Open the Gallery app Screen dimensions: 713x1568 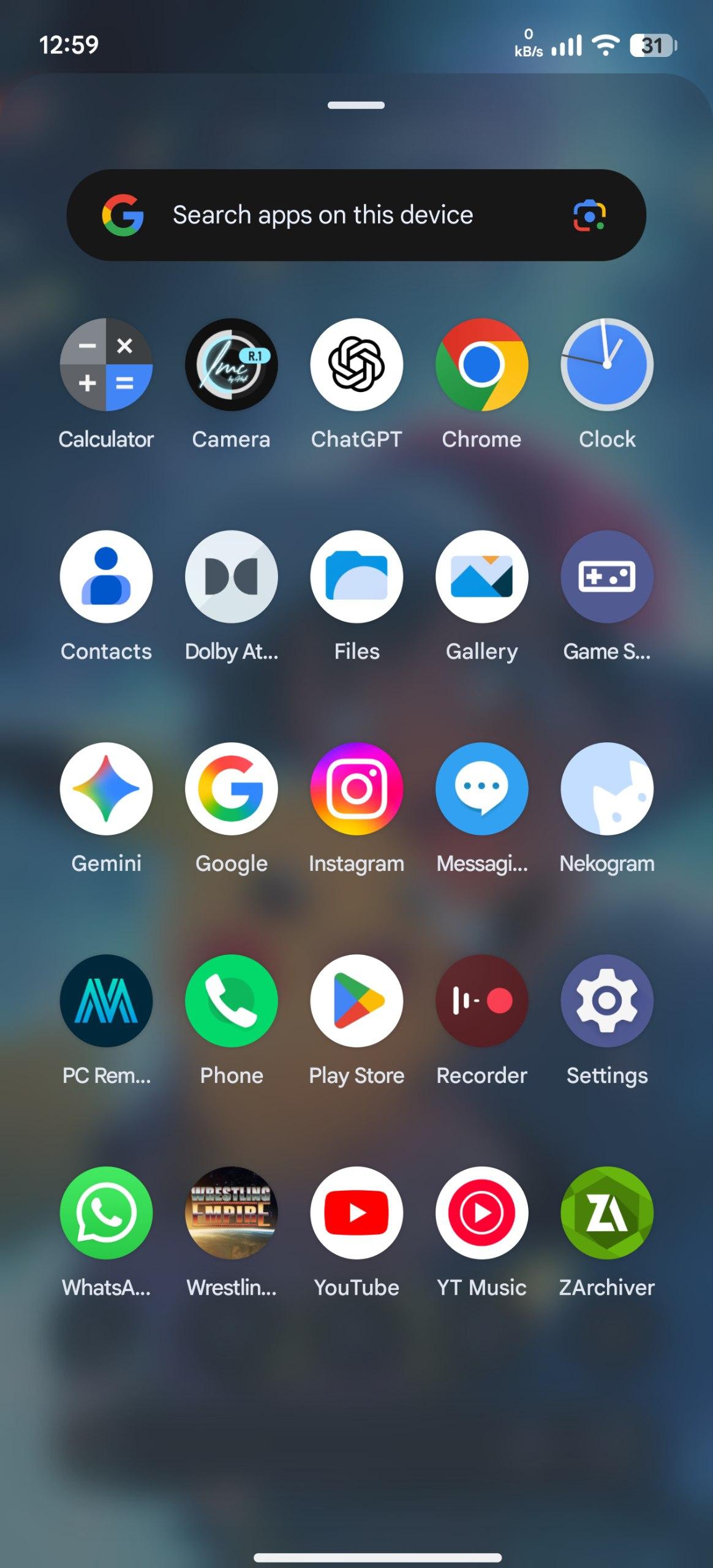click(482, 576)
